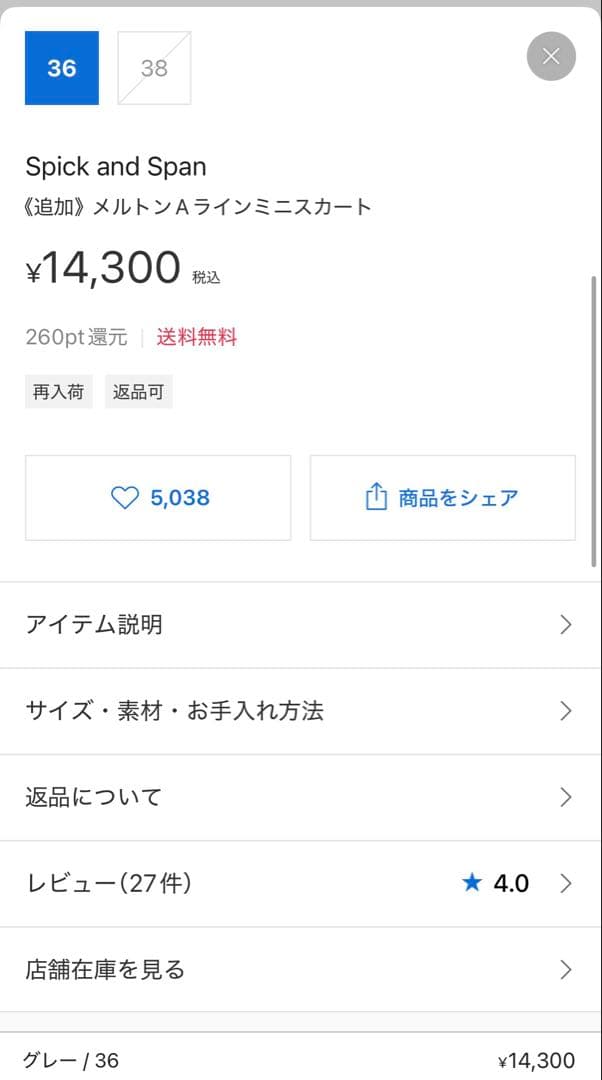Check 店舗在庫を見る store stock
Screen dimensions: 602x1080
pos(300,969)
